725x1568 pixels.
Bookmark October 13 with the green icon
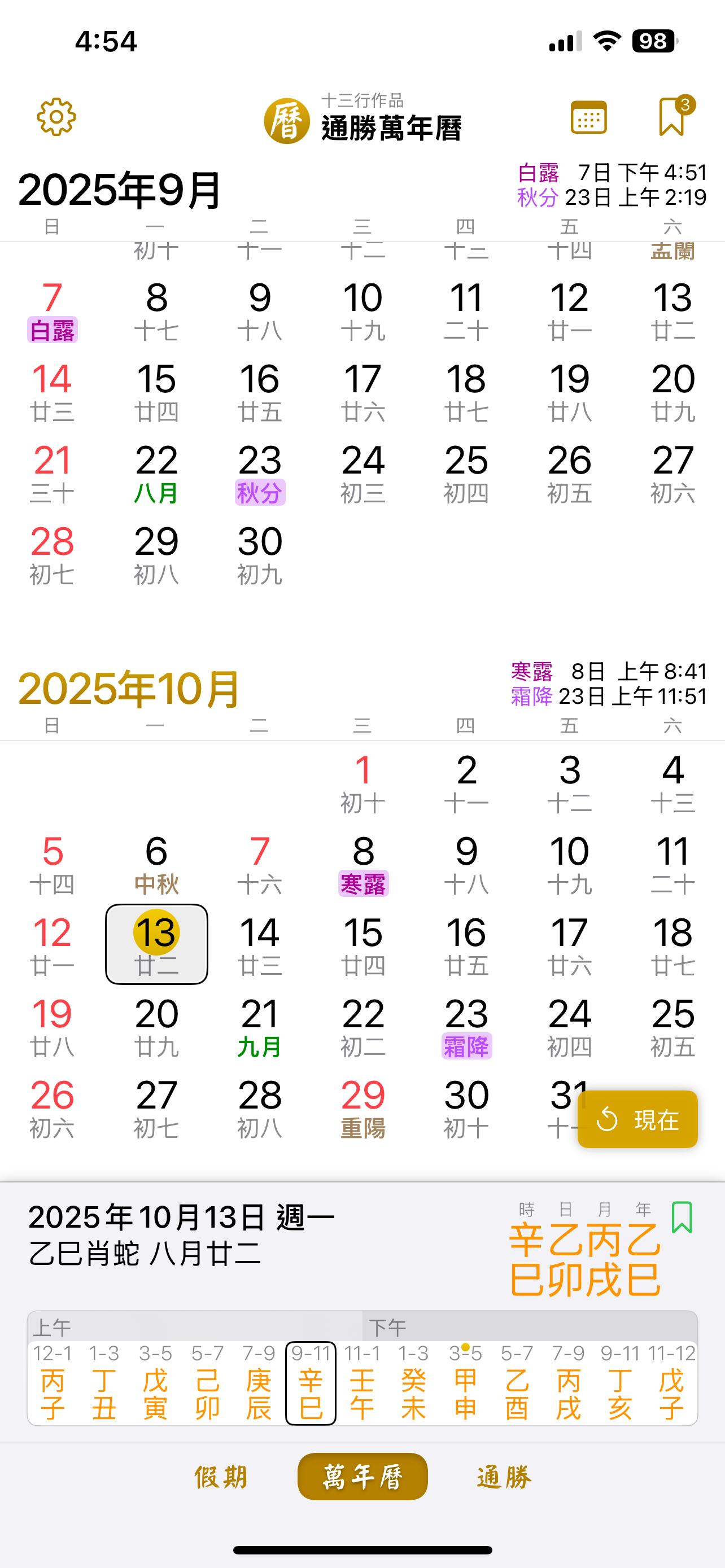[682, 1217]
